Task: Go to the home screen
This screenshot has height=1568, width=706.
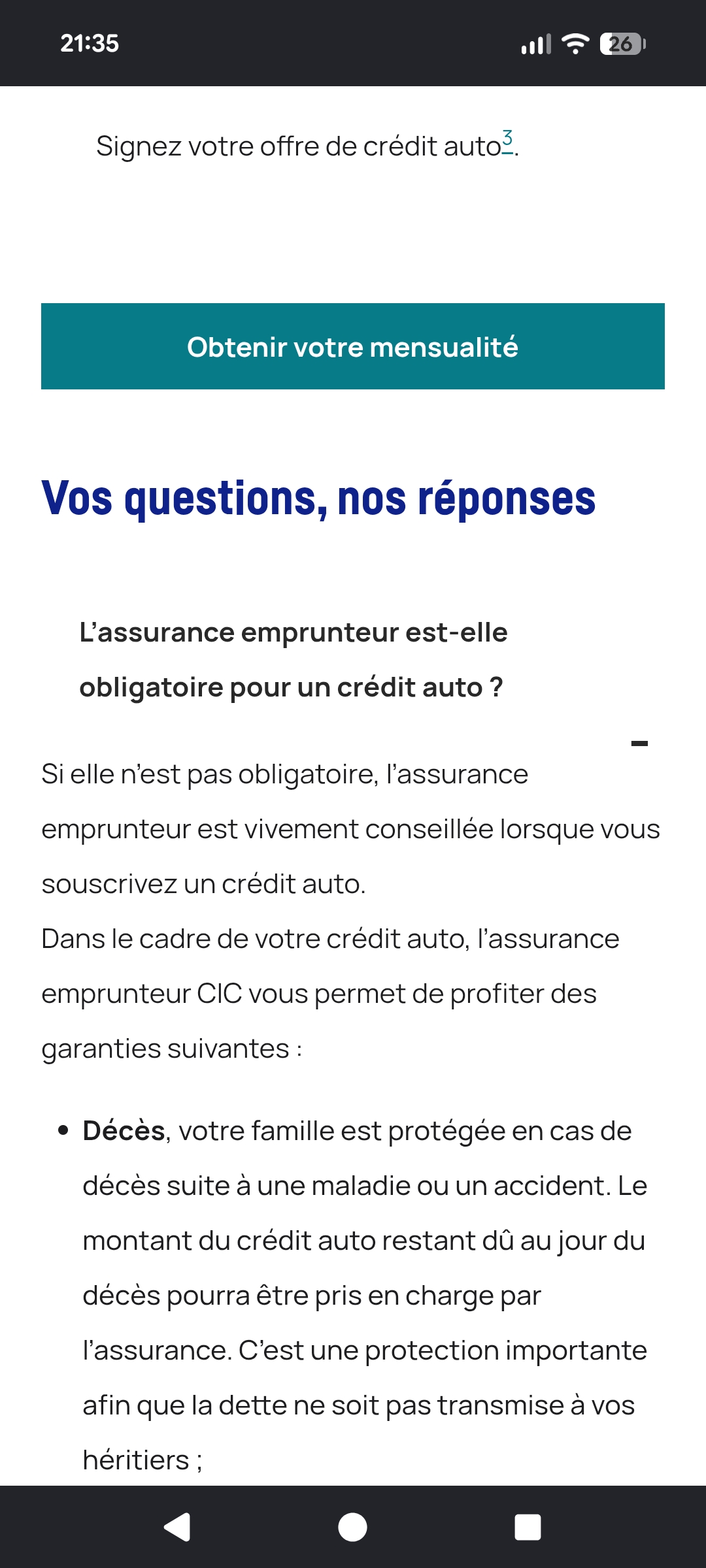Action: (352, 1527)
